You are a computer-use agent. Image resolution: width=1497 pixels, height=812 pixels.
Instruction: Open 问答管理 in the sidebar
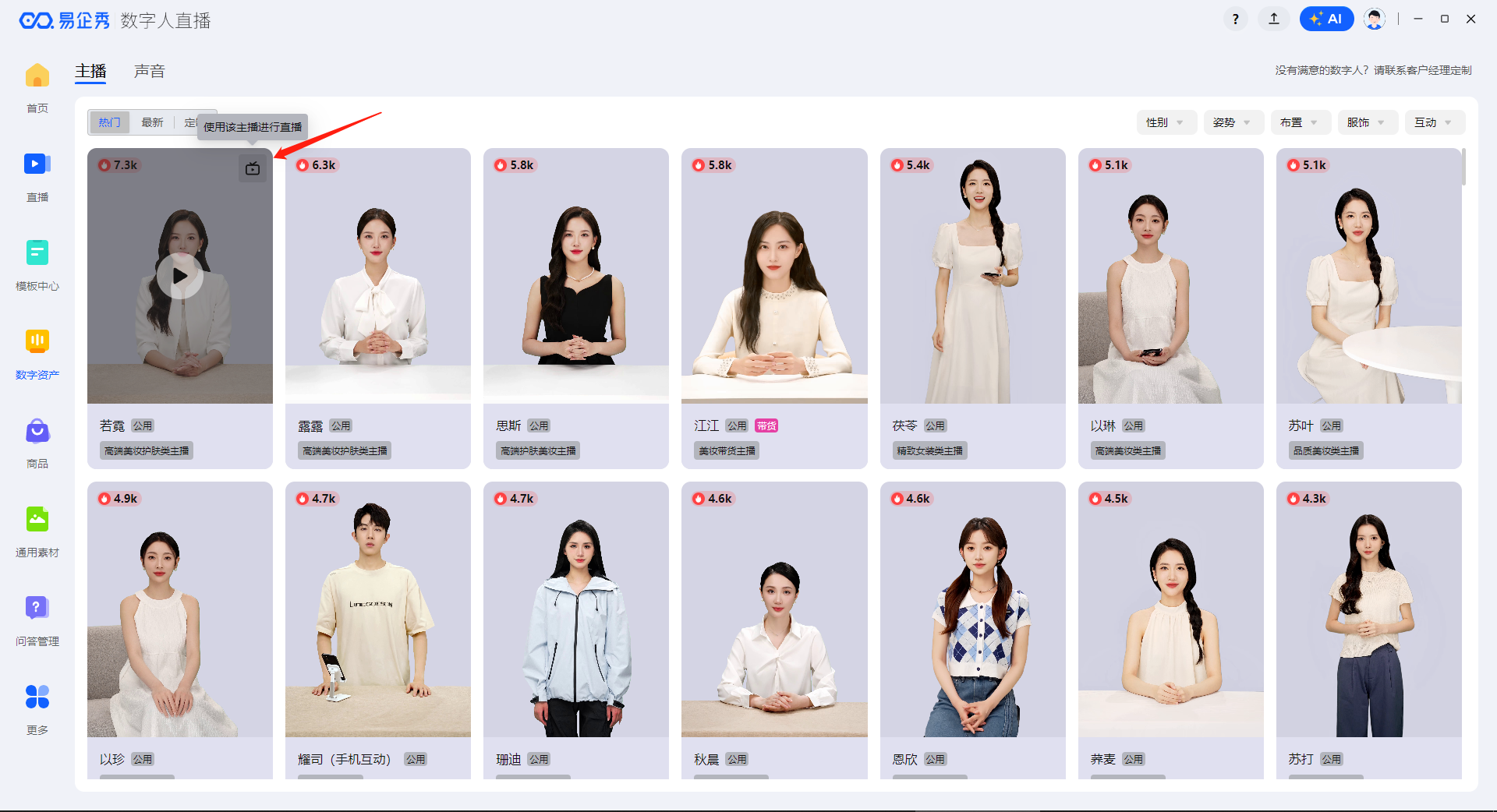(x=37, y=620)
